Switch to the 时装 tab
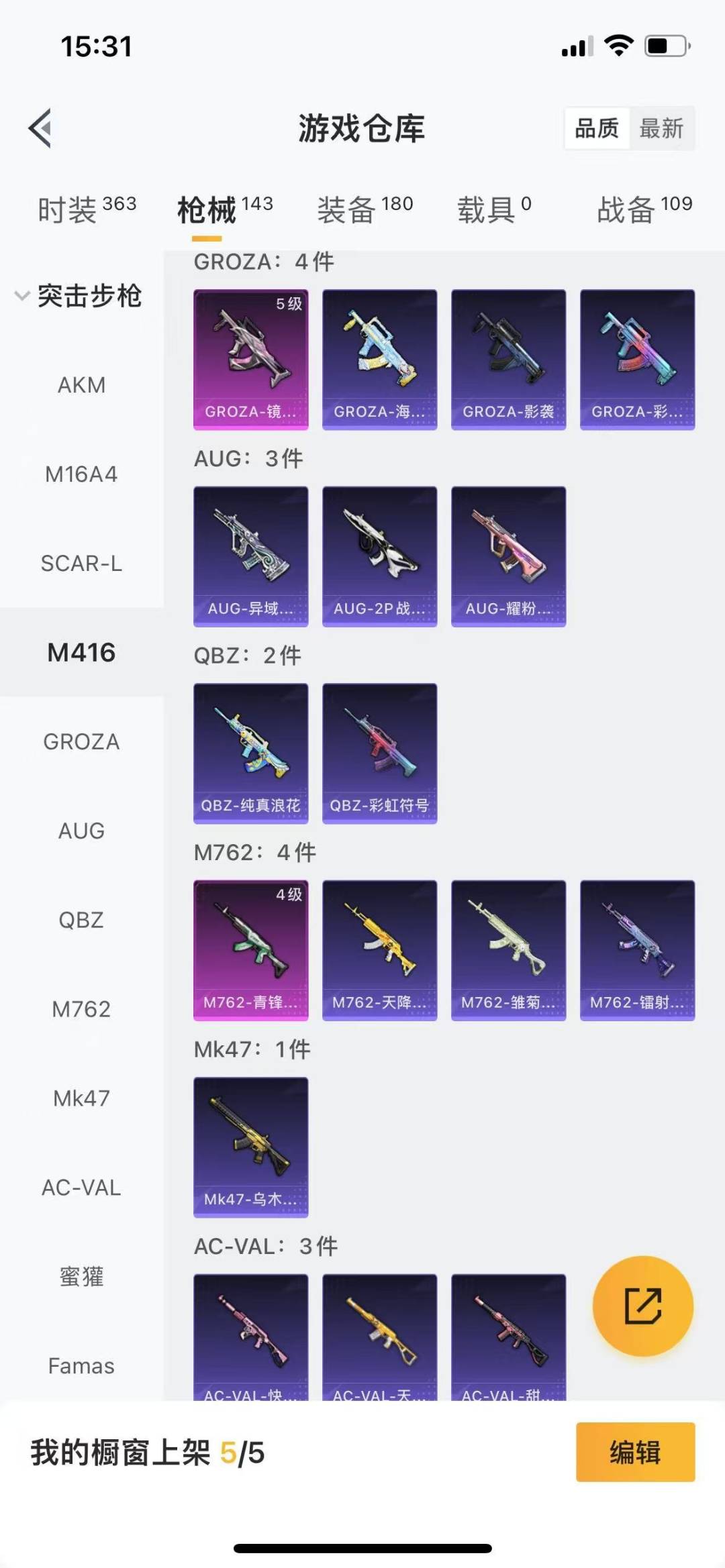Image resolution: width=725 pixels, height=1568 pixels. tap(87, 209)
